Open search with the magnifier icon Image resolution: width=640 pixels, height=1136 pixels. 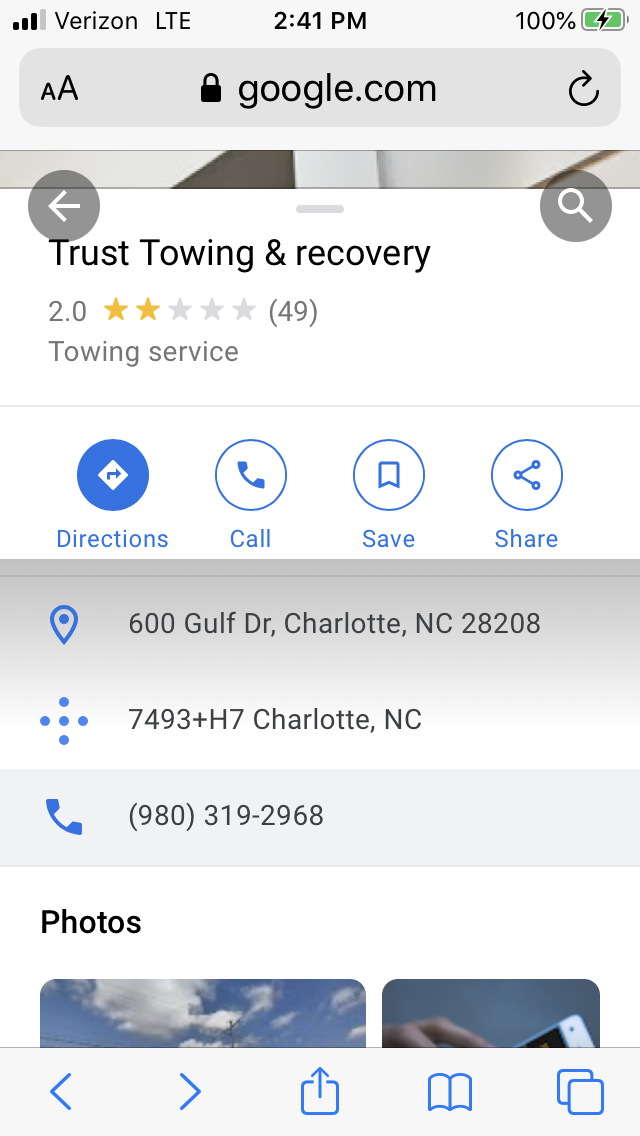pos(575,206)
